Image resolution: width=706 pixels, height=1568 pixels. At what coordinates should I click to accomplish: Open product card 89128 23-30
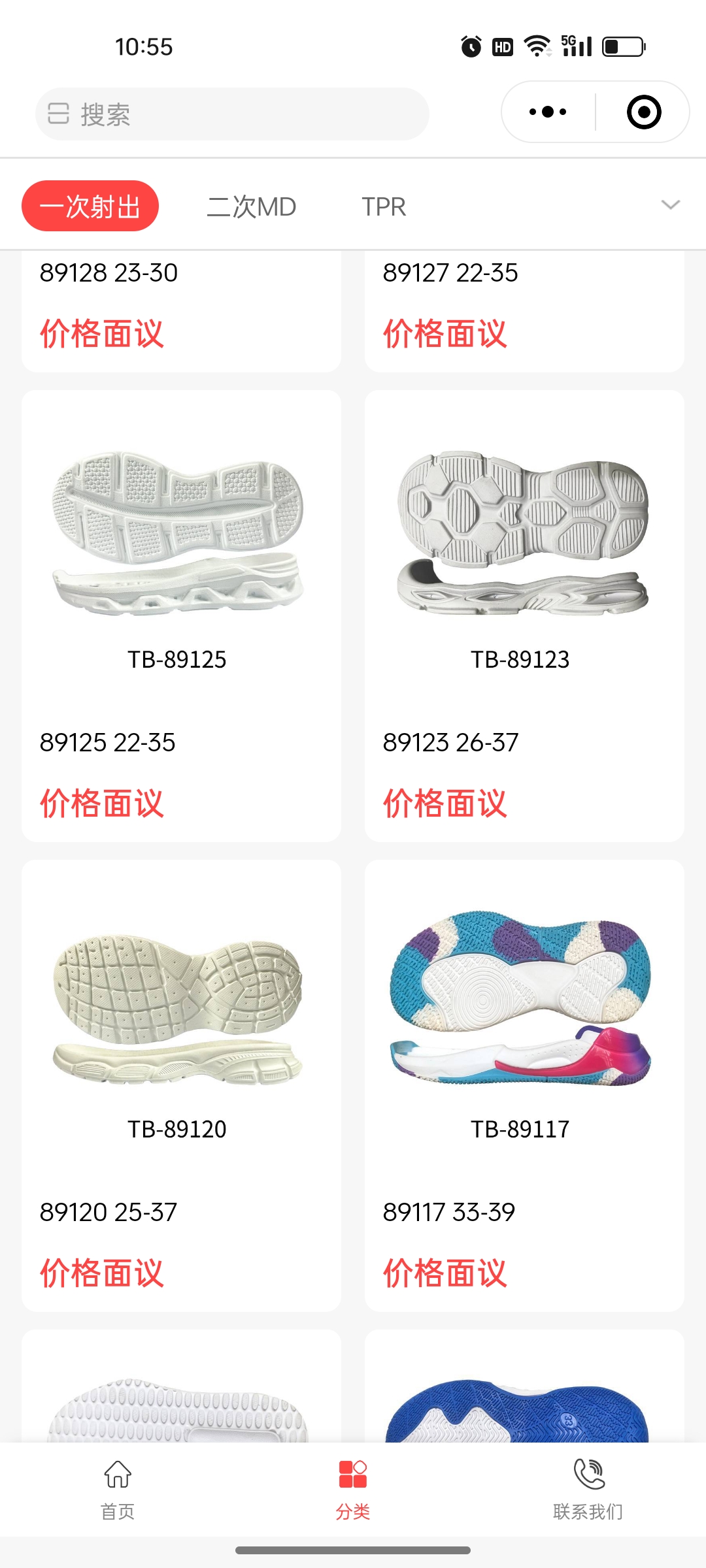pyautogui.click(x=181, y=307)
